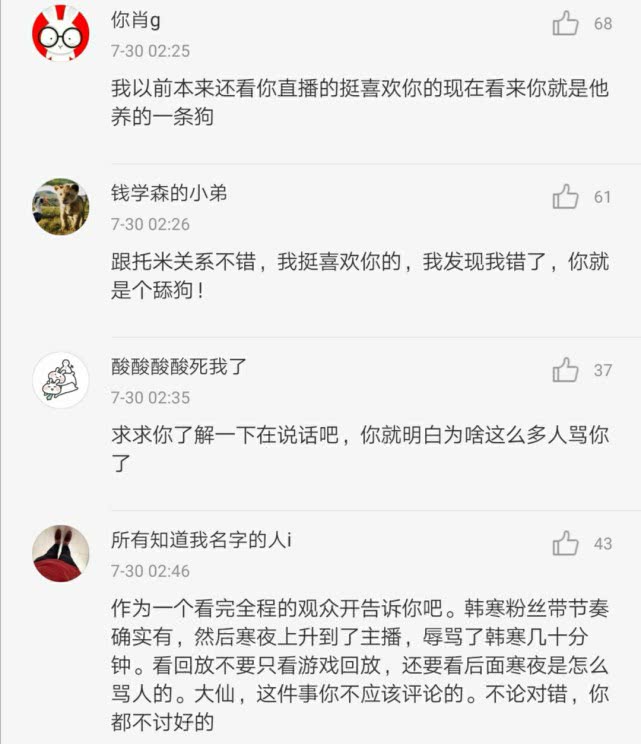641x744 pixels.
Task: Like the comment by 钱学森的小弟
Action: (x=566, y=196)
